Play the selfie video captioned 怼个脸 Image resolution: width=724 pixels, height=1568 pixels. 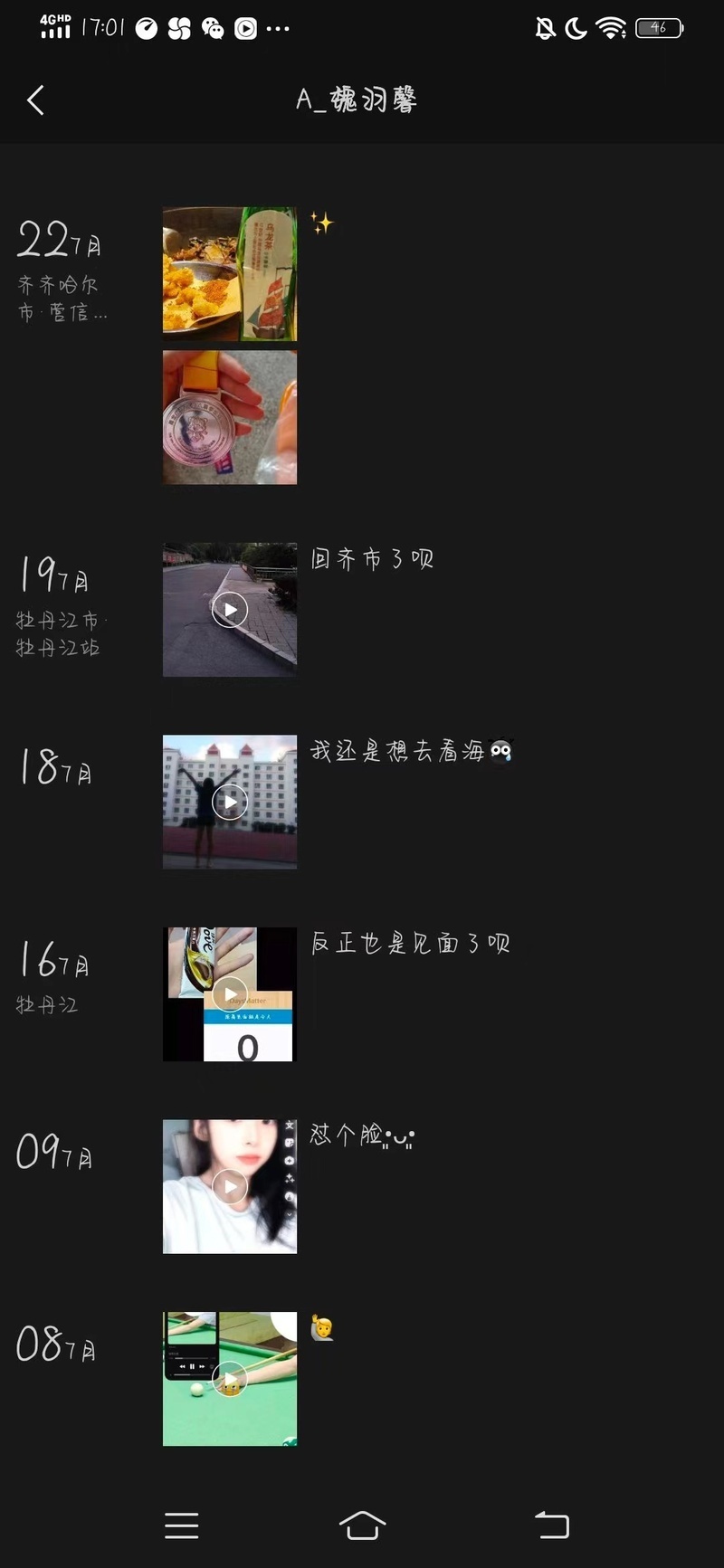(229, 1185)
